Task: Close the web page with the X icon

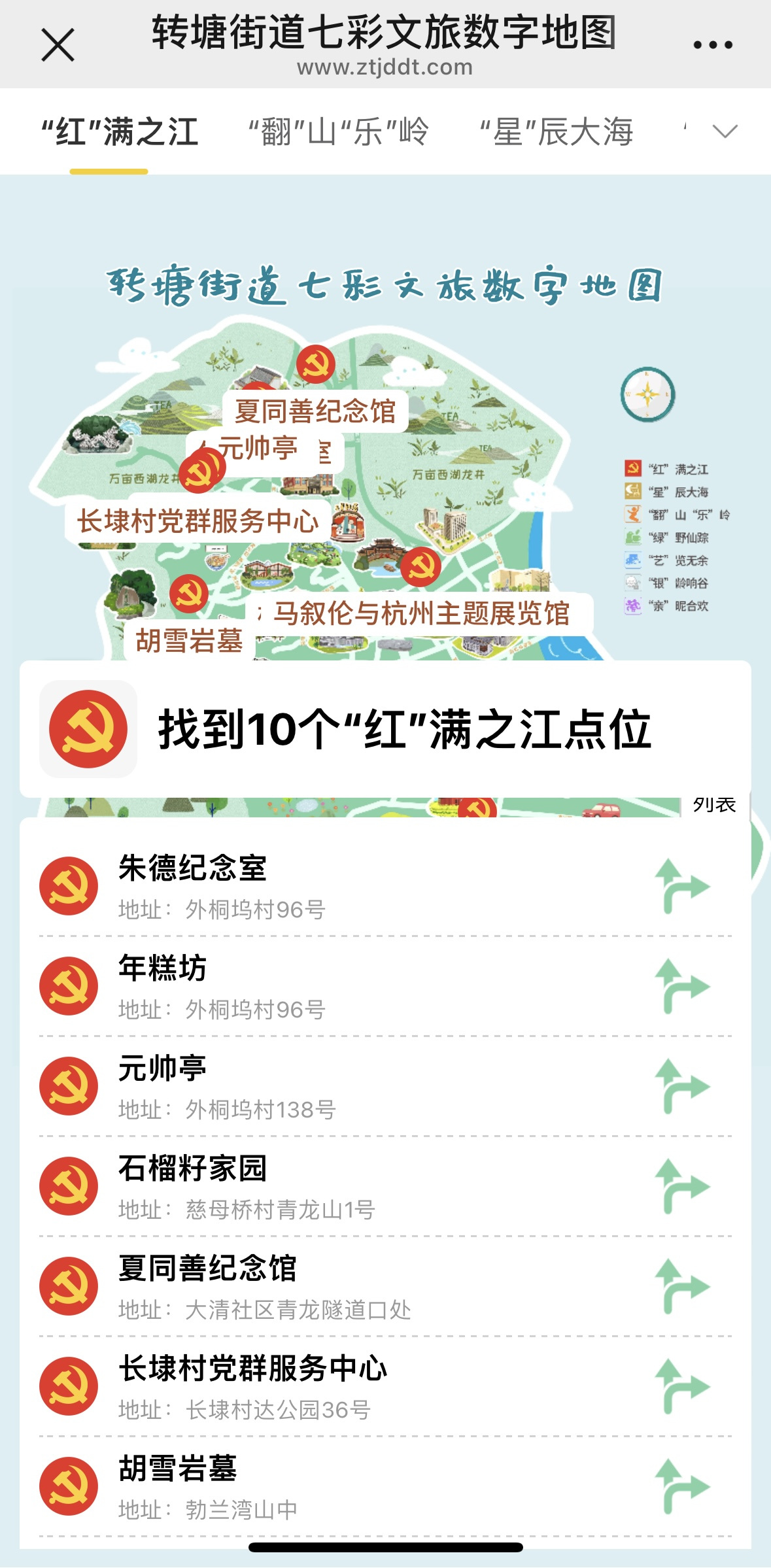Action: coord(58,45)
